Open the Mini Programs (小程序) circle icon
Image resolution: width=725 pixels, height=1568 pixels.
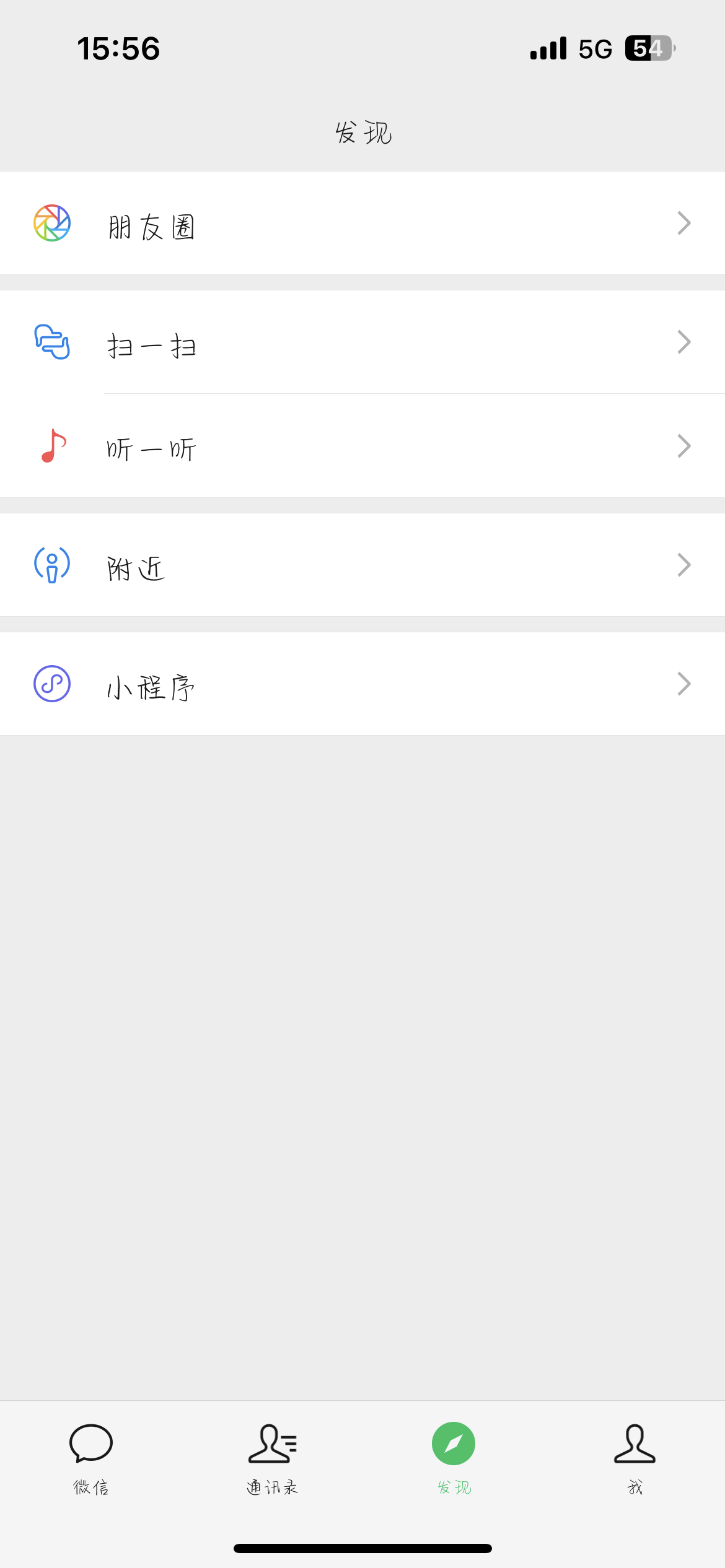pyautogui.click(x=51, y=683)
